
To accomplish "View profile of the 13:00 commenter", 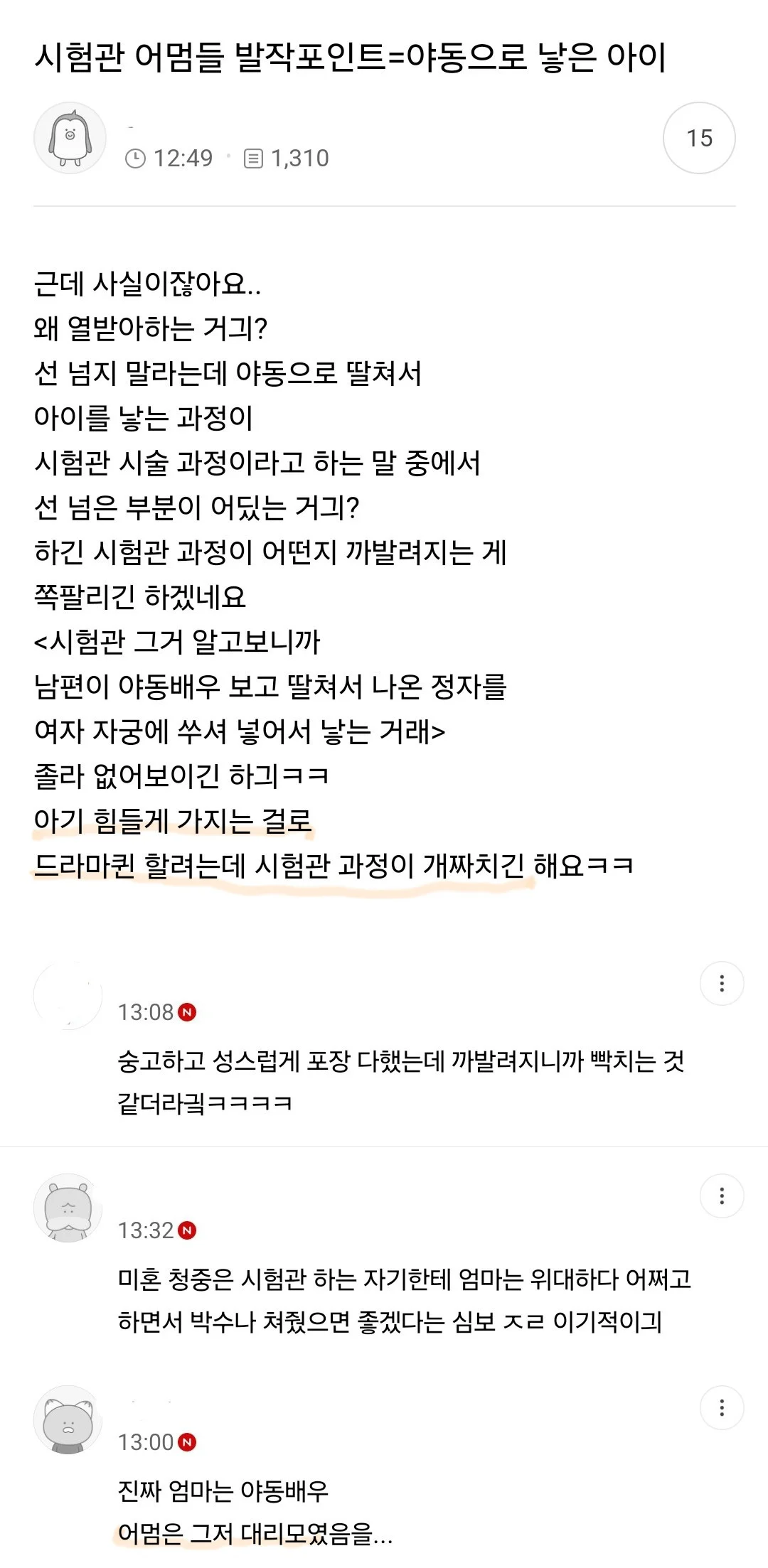I will point(68,1420).
